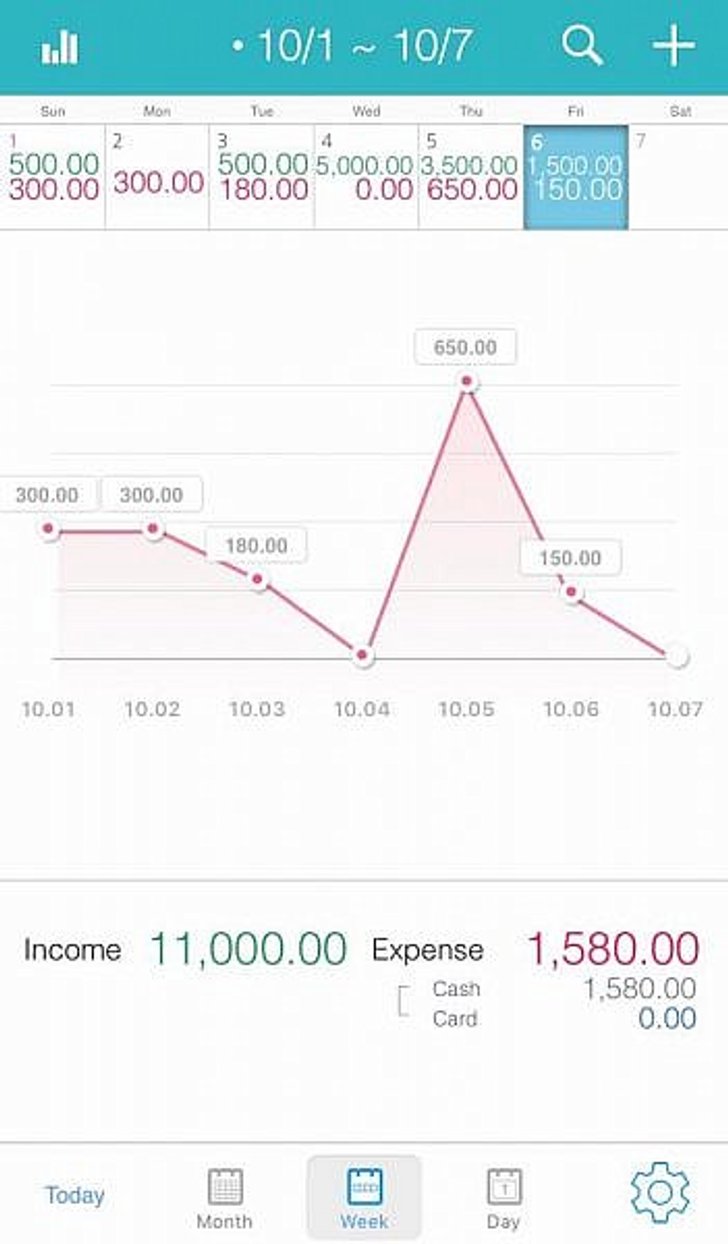
Task: Switch to the Week tab
Action: coord(364,1198)
